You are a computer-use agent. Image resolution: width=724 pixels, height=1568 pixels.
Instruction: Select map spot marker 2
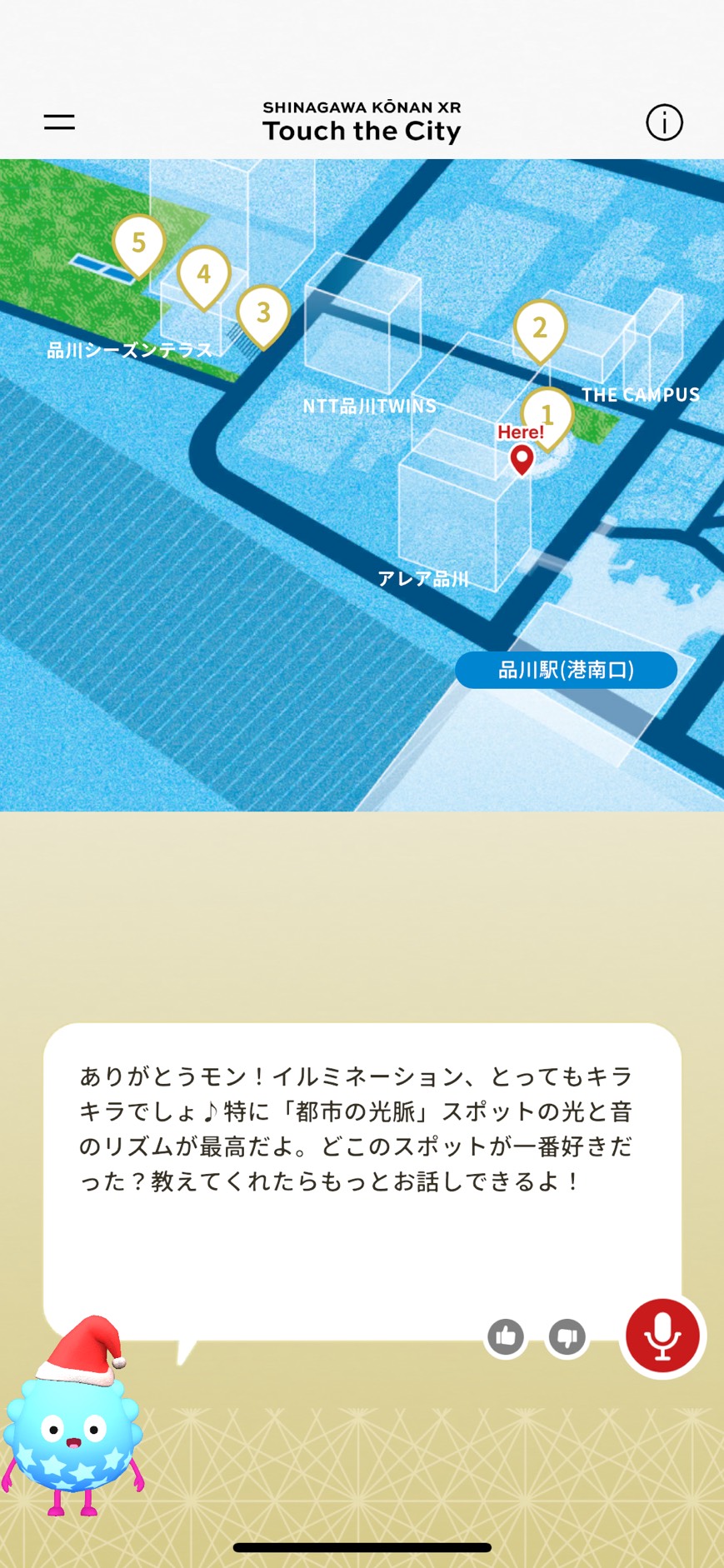[x=540, y=327]
